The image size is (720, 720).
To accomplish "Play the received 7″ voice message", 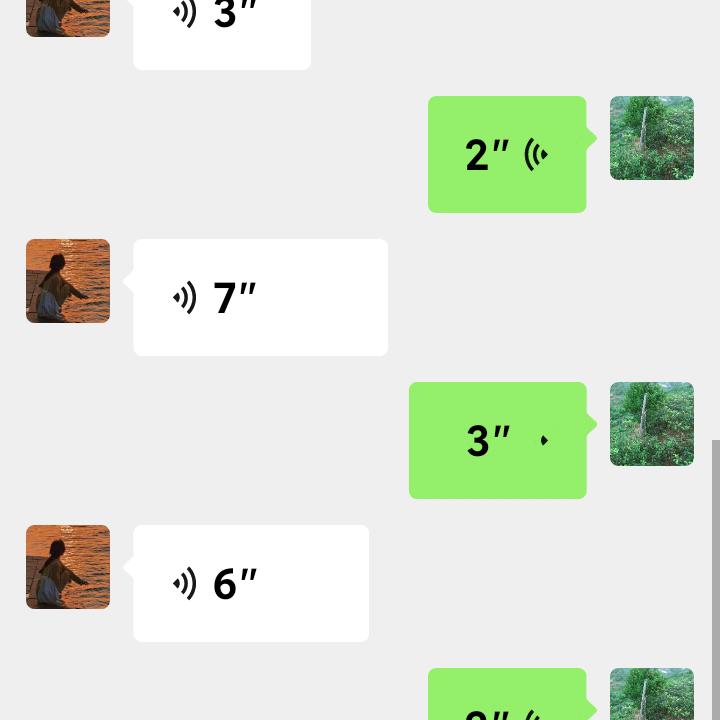I will click(x=260, y=297).
